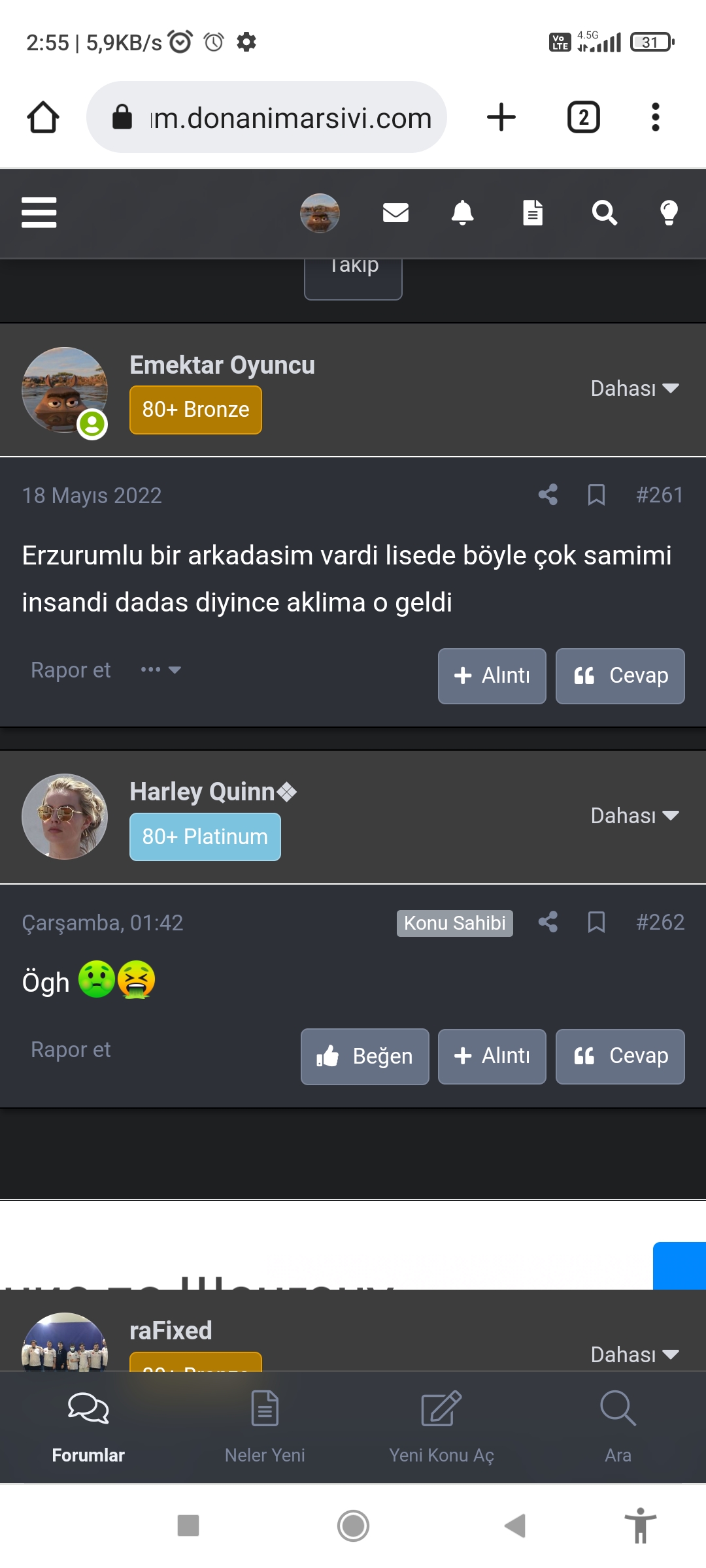706x1568 pixels.
Task: Report post #261 with Rapor et
Action: coord(71,670)
